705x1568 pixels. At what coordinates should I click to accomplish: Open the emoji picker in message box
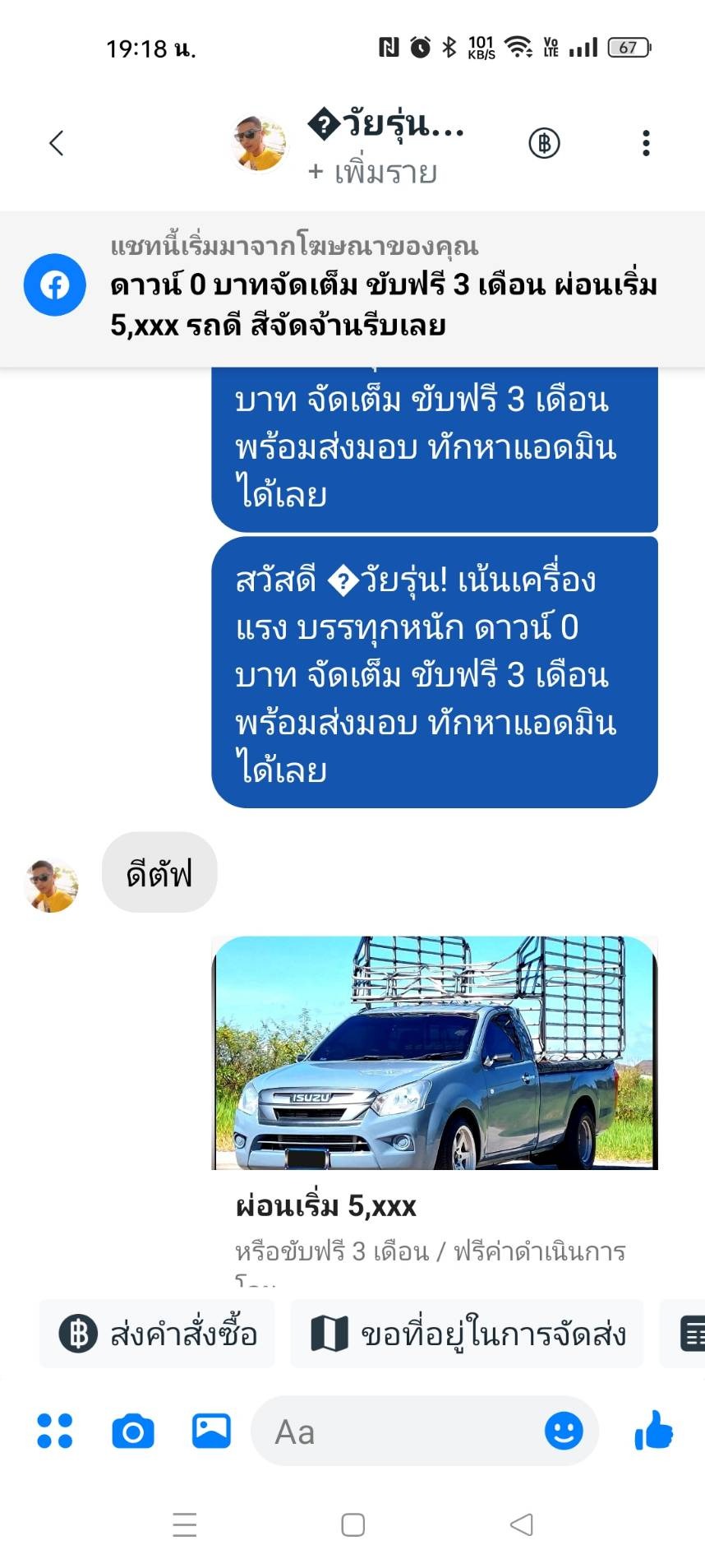click(564, 1431)
